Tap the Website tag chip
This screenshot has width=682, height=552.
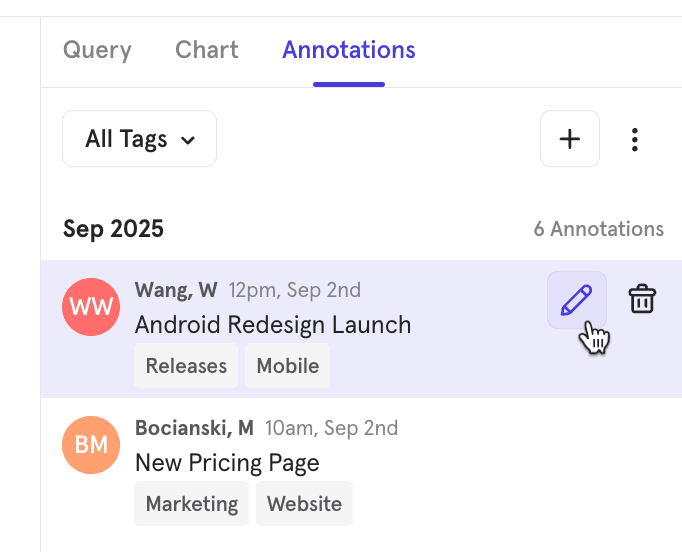(304, 504)
